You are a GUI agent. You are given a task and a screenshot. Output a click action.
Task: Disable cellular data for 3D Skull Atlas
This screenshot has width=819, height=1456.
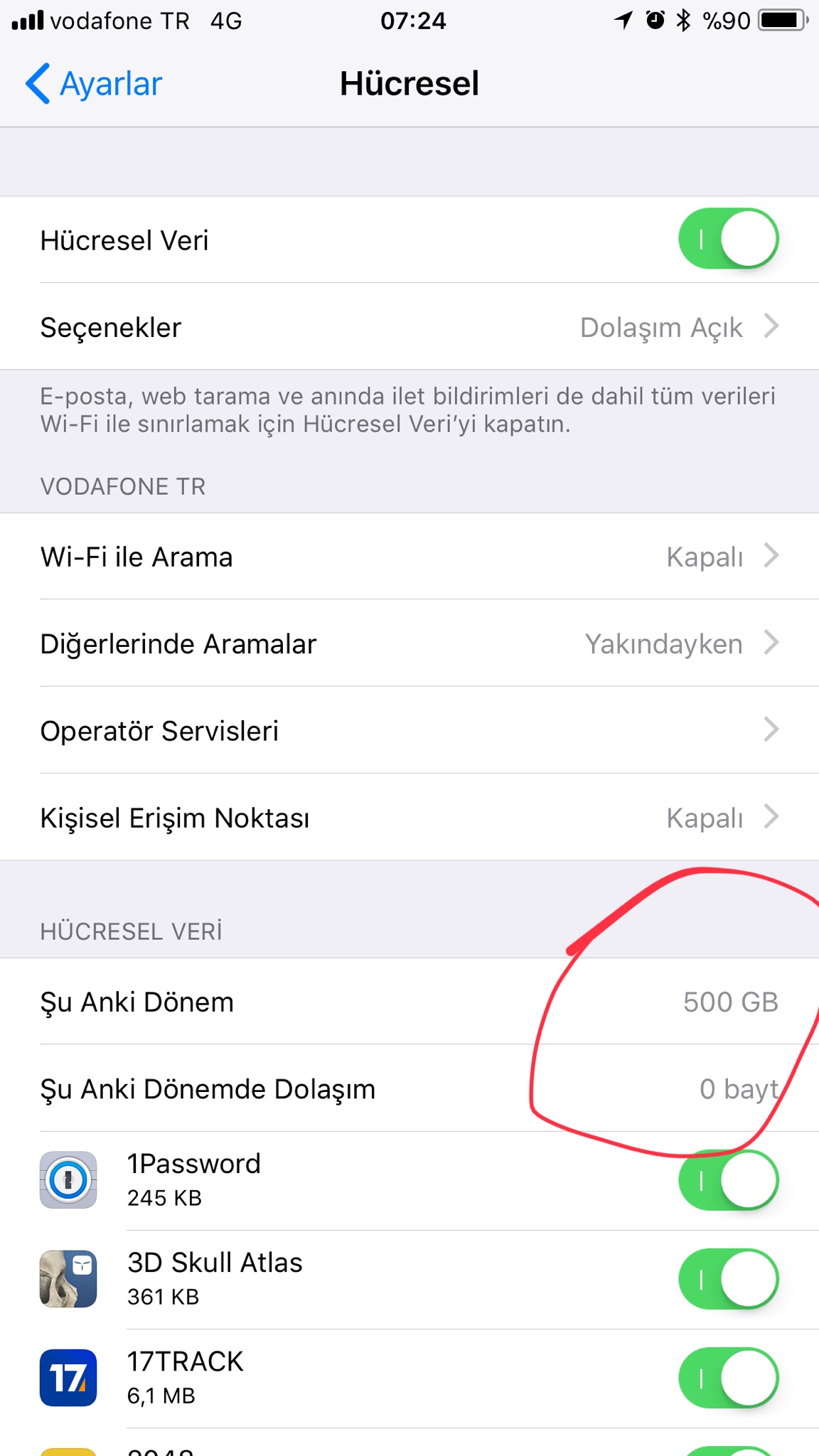tap(728, 1279)
